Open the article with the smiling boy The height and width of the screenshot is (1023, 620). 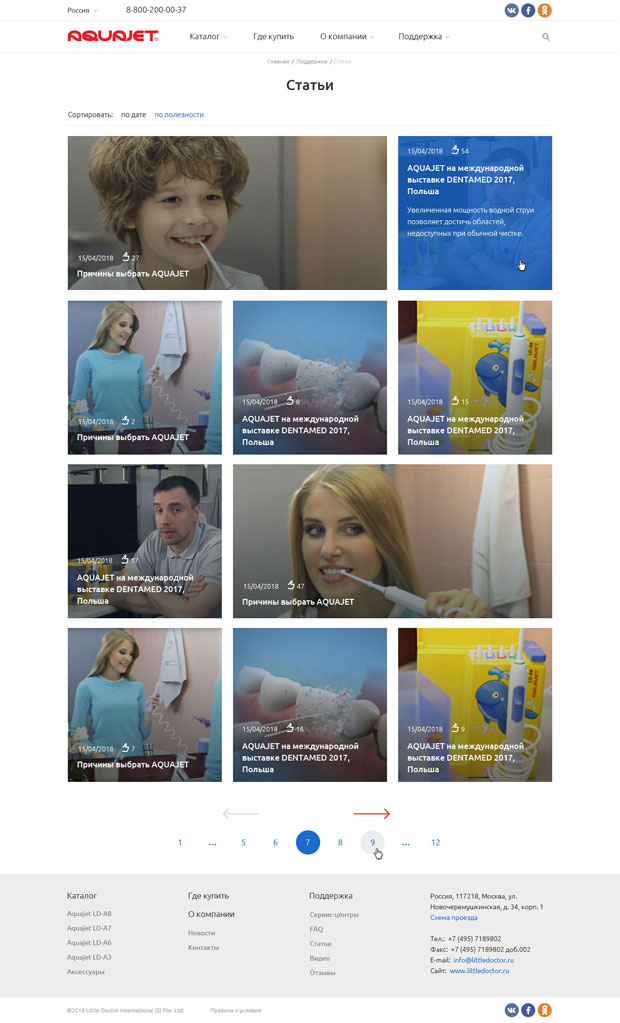(x=227, y=213)
